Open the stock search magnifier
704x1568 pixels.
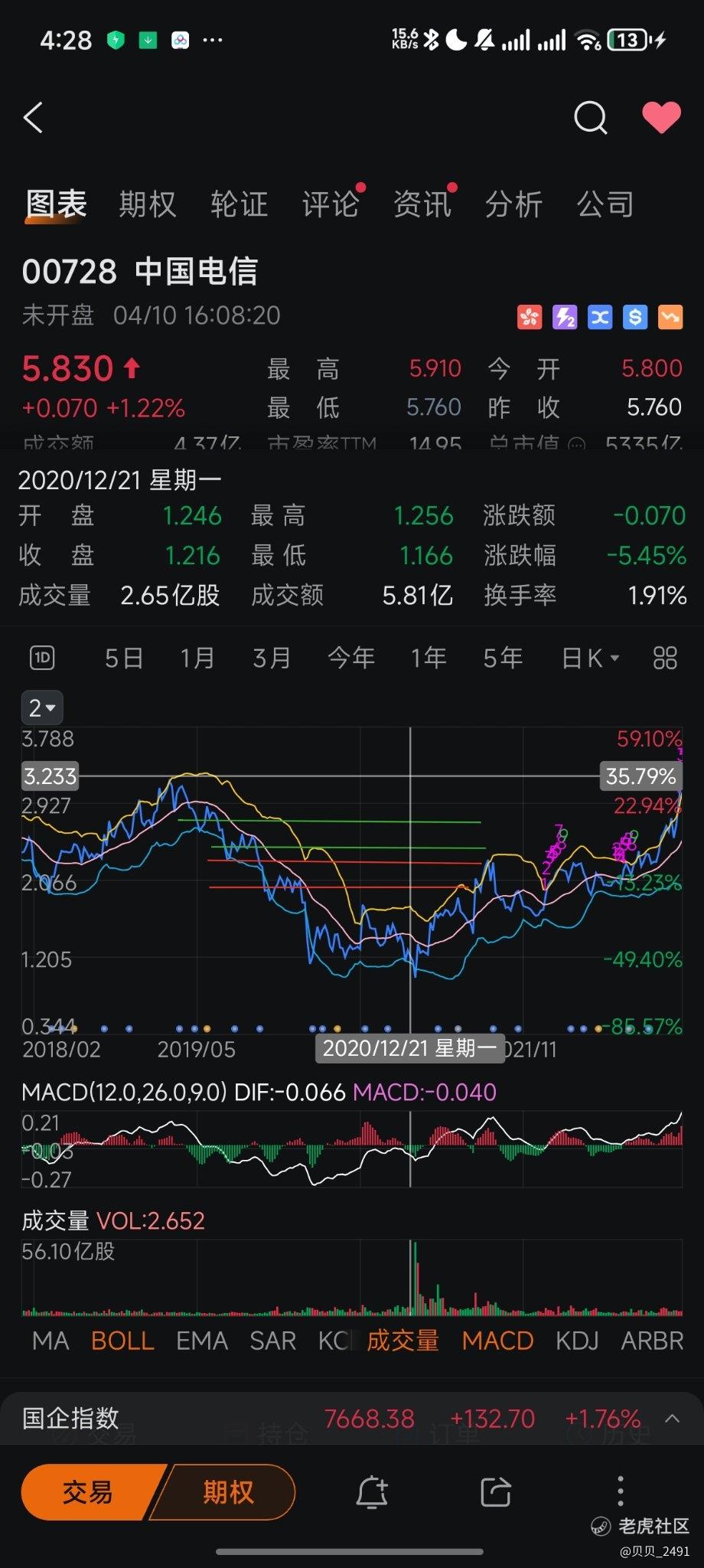click(590, 118)
